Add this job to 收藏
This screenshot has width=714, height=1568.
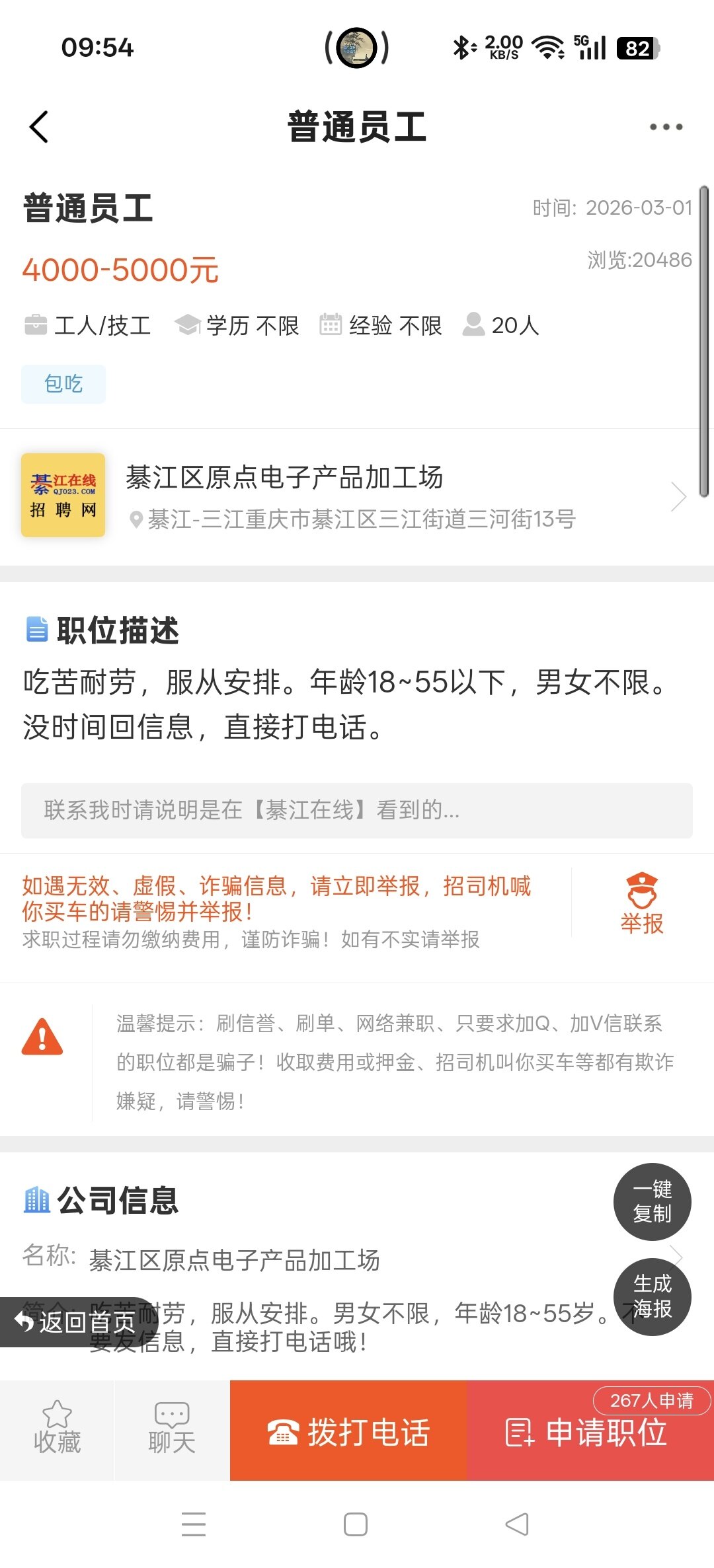click(x=57, y=1429)
